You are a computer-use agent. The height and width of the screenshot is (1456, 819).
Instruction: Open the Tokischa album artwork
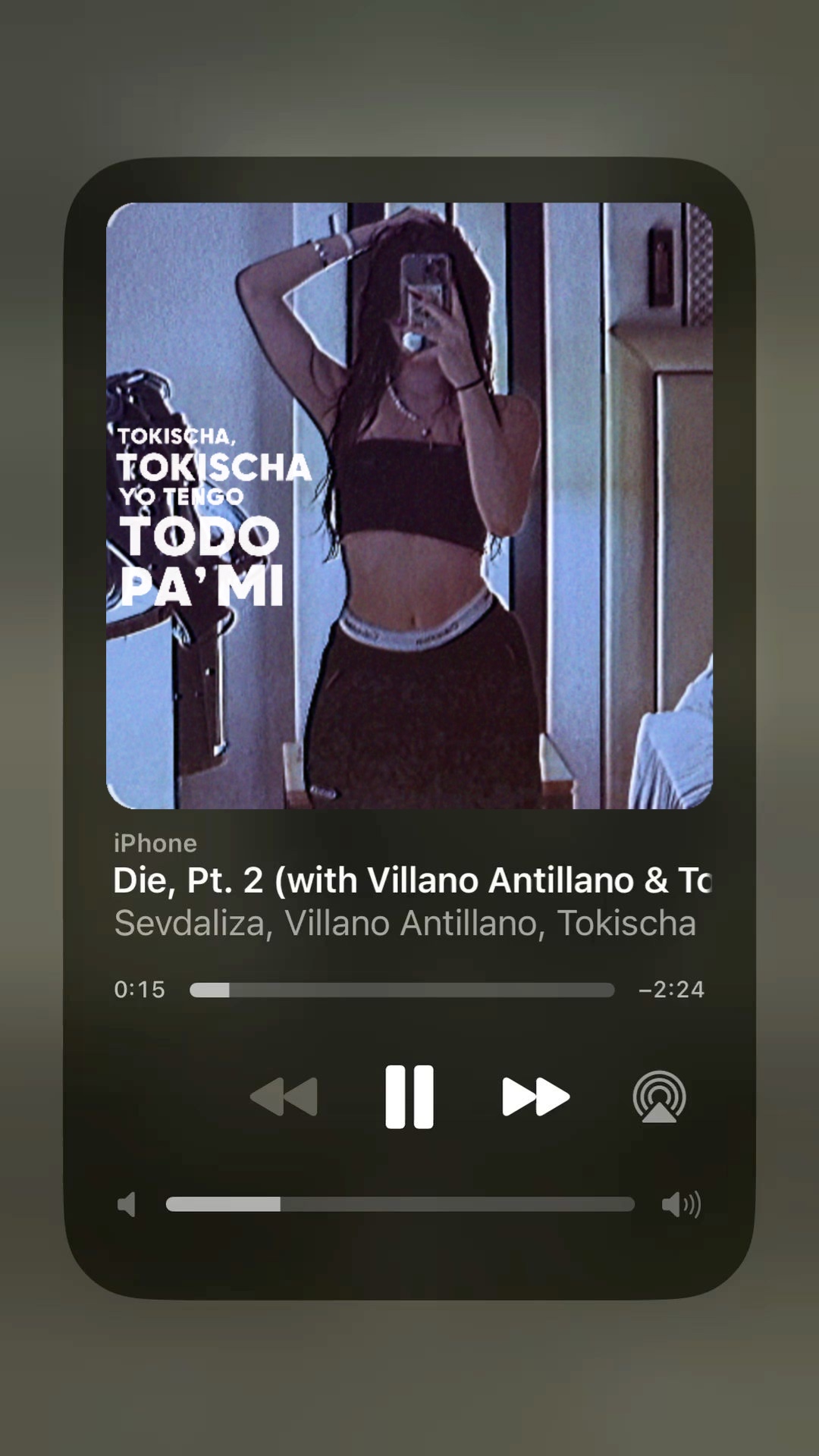pyautogui.click(x=409, y=506)
